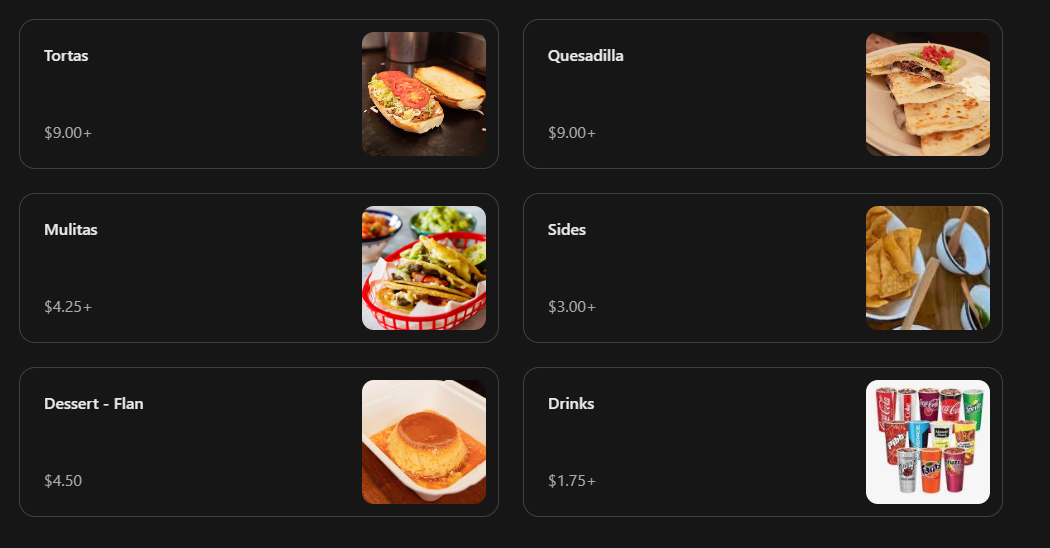Open the Tortas menu category
This screenshot has height=548, width=1050.
[x=258, y=94]
